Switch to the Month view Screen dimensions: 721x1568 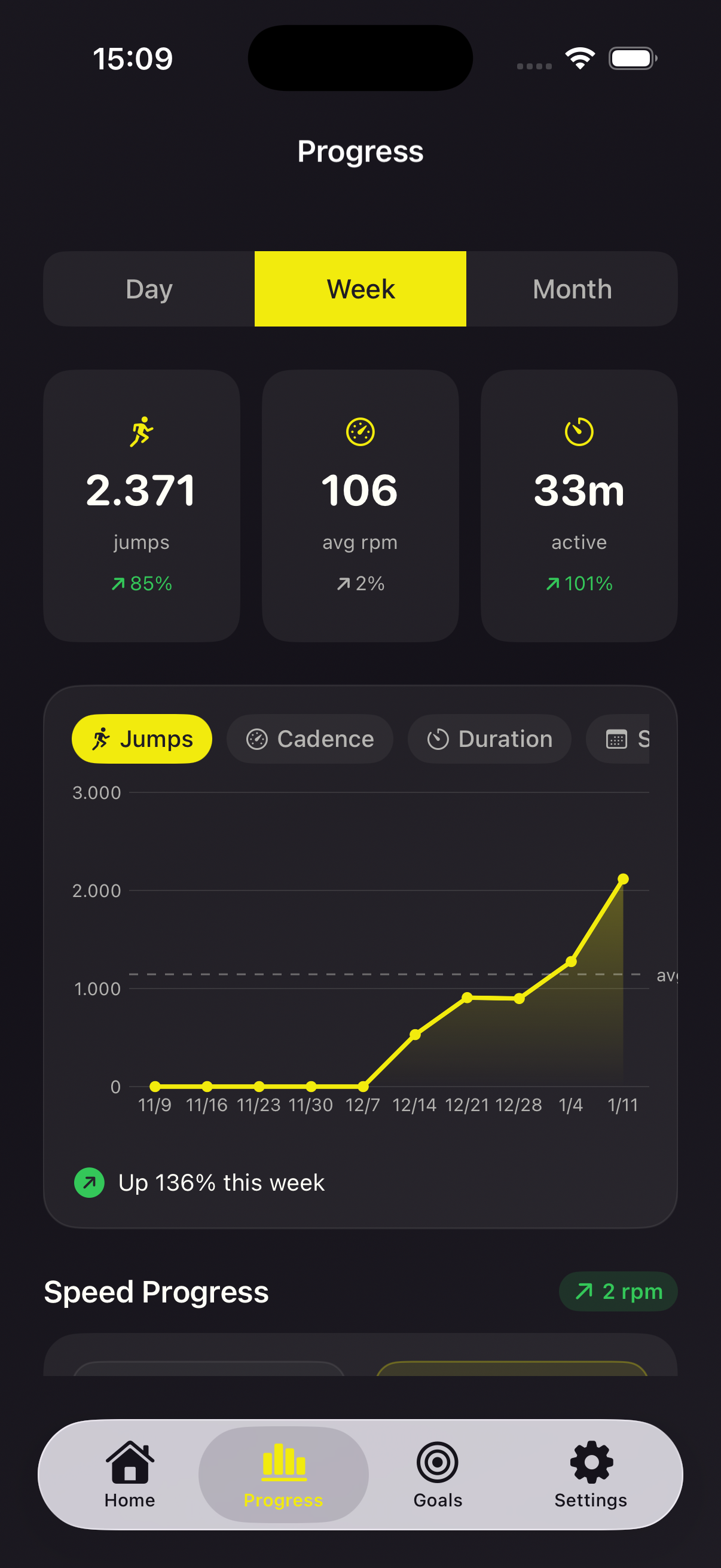point(572,288)
